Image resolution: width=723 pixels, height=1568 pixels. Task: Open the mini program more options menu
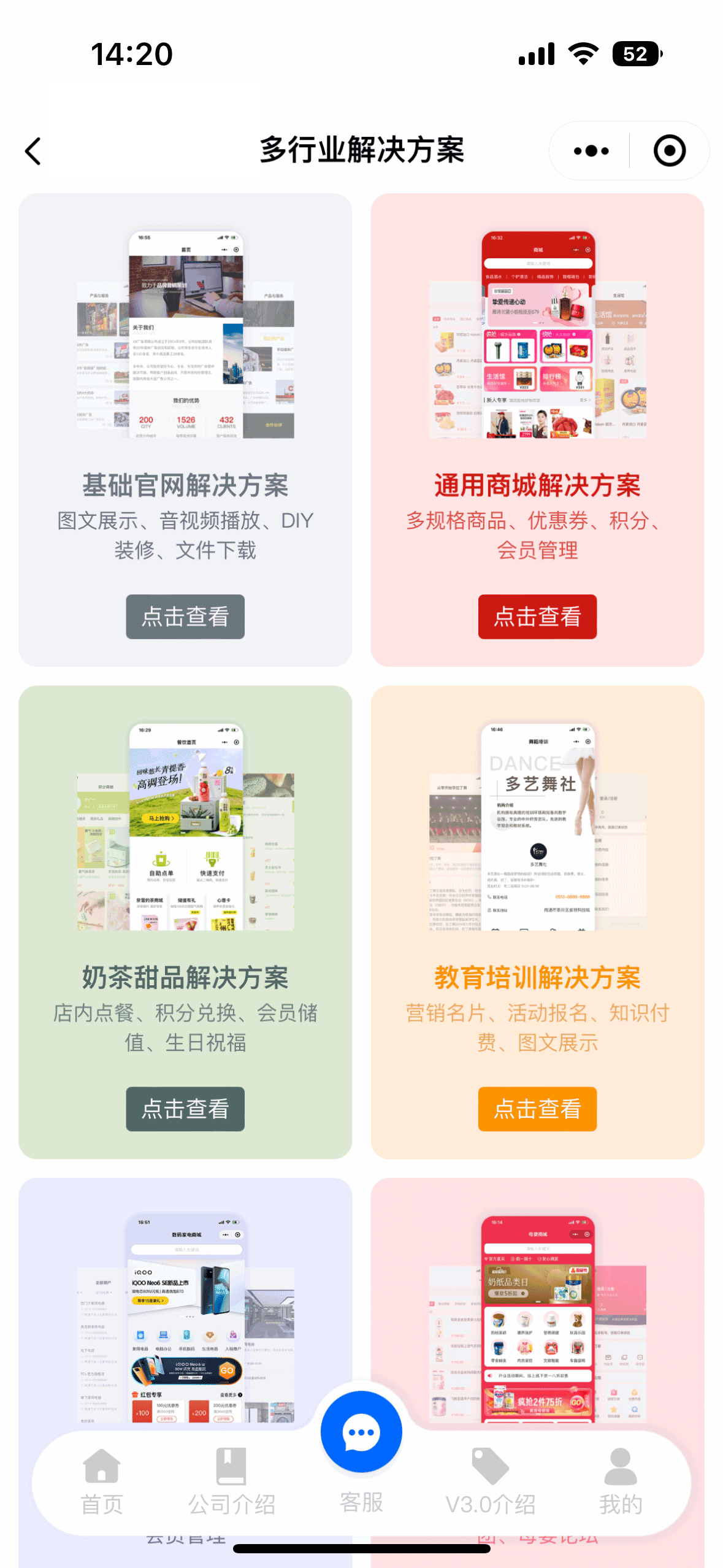tap(591, 151)
